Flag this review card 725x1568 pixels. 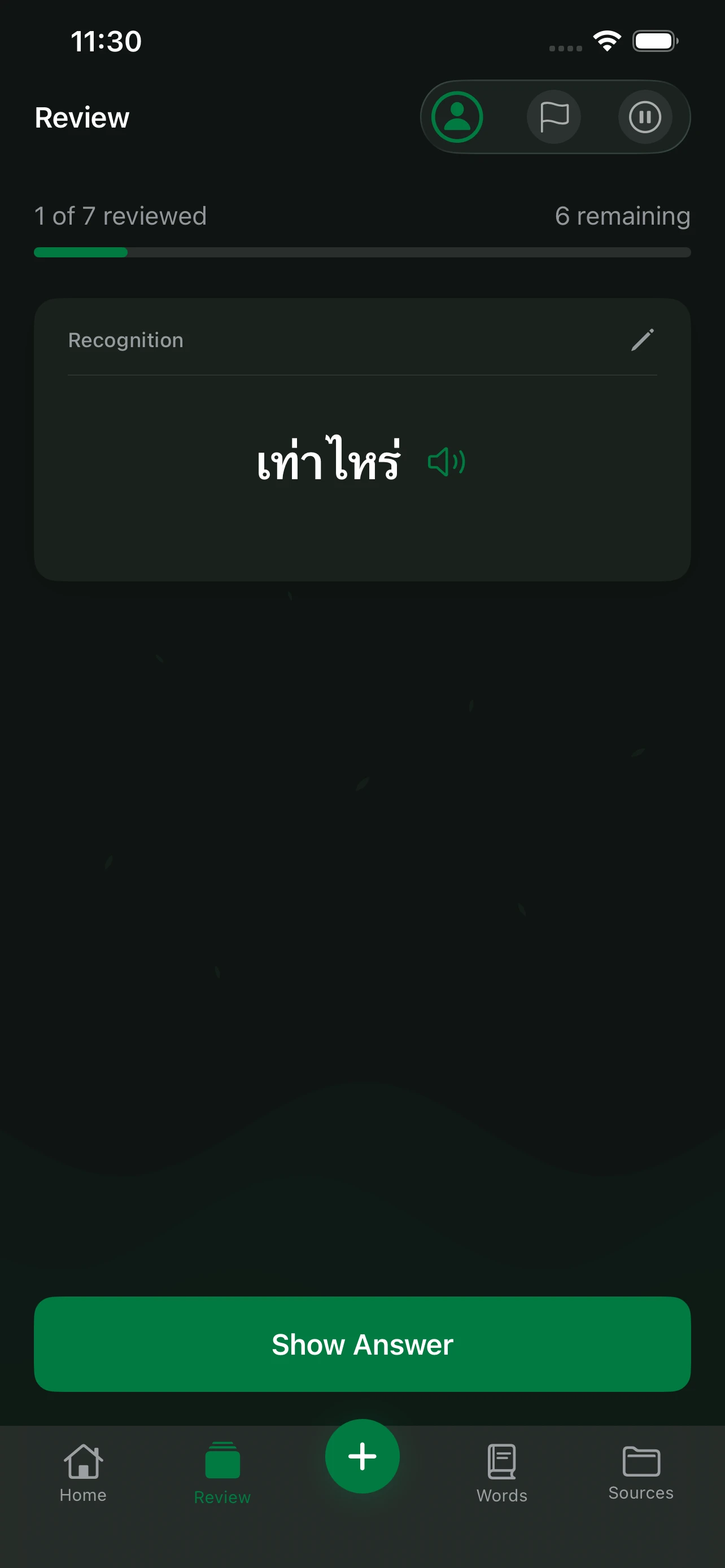point(553,117)
